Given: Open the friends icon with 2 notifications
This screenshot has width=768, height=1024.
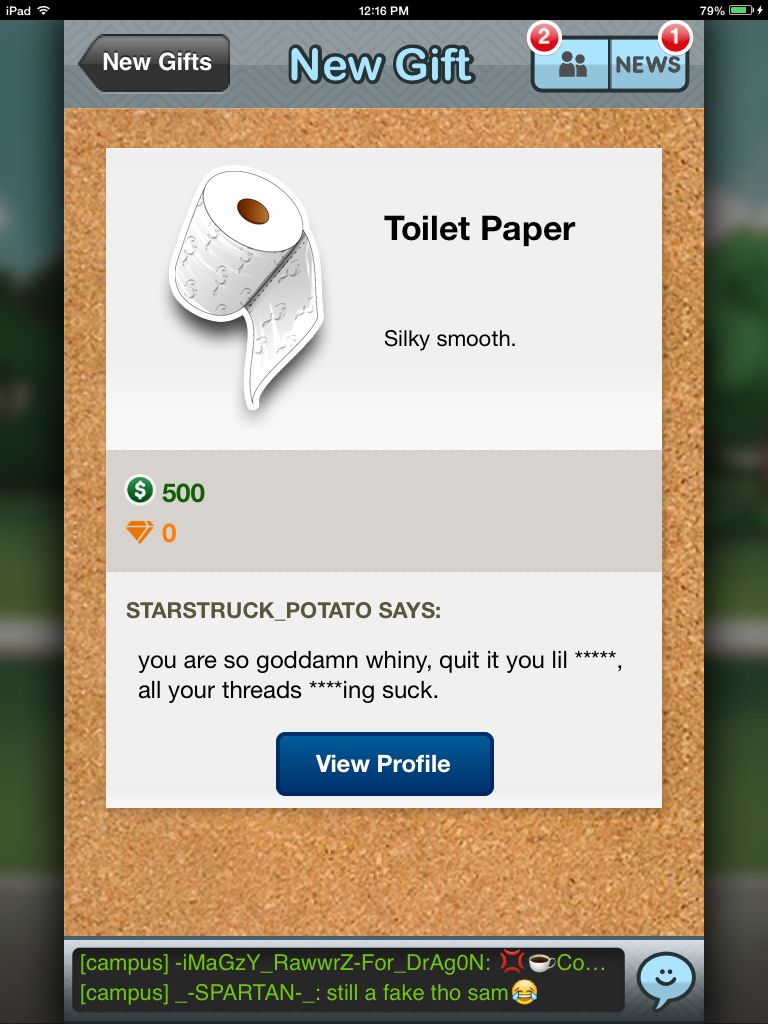Looking at the screenshot, I should pyautogui.click(x=571, y=66).
